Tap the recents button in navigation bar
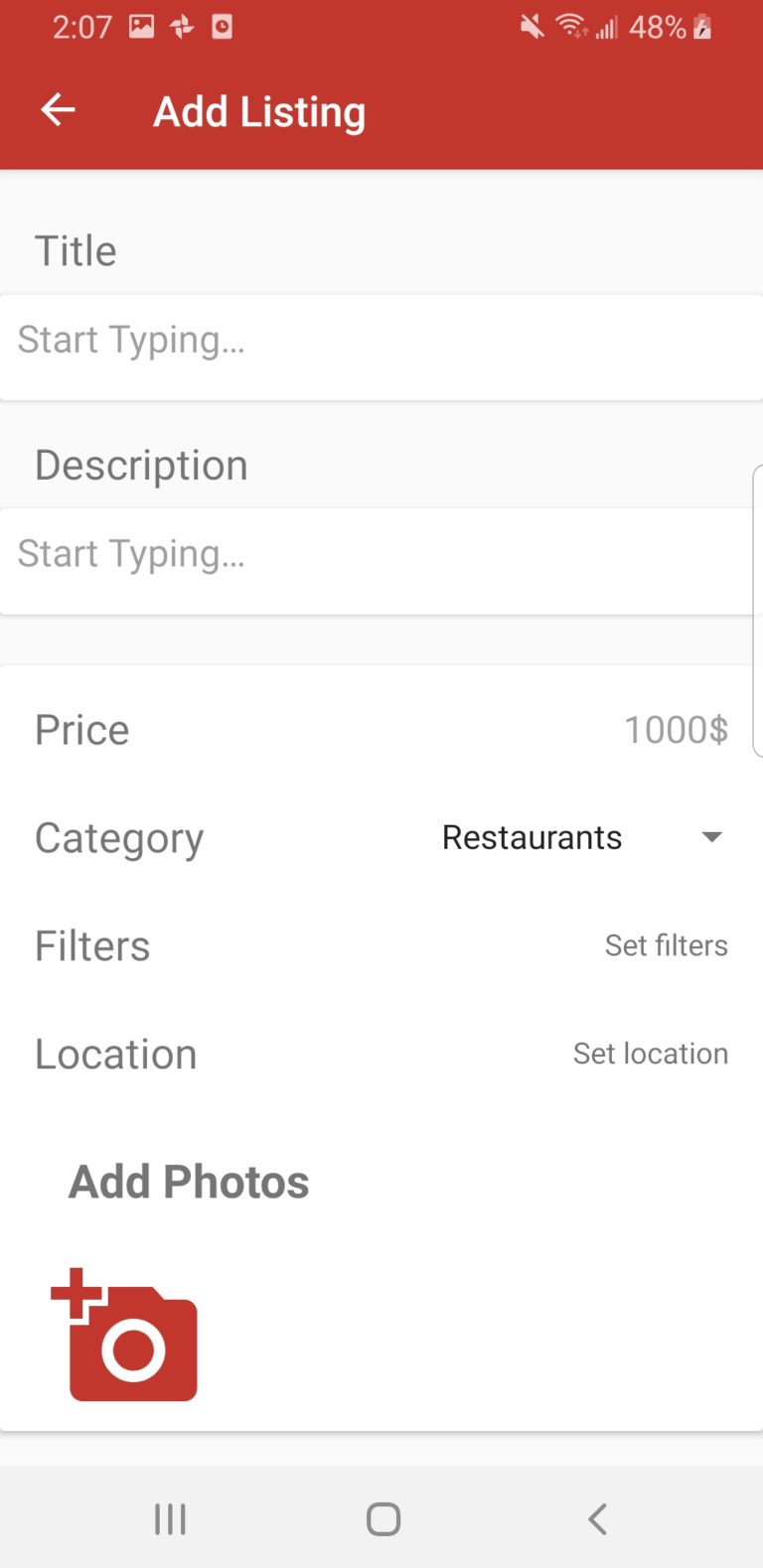The height and width of the screenshot is (1568, 763). [170, 1517]
